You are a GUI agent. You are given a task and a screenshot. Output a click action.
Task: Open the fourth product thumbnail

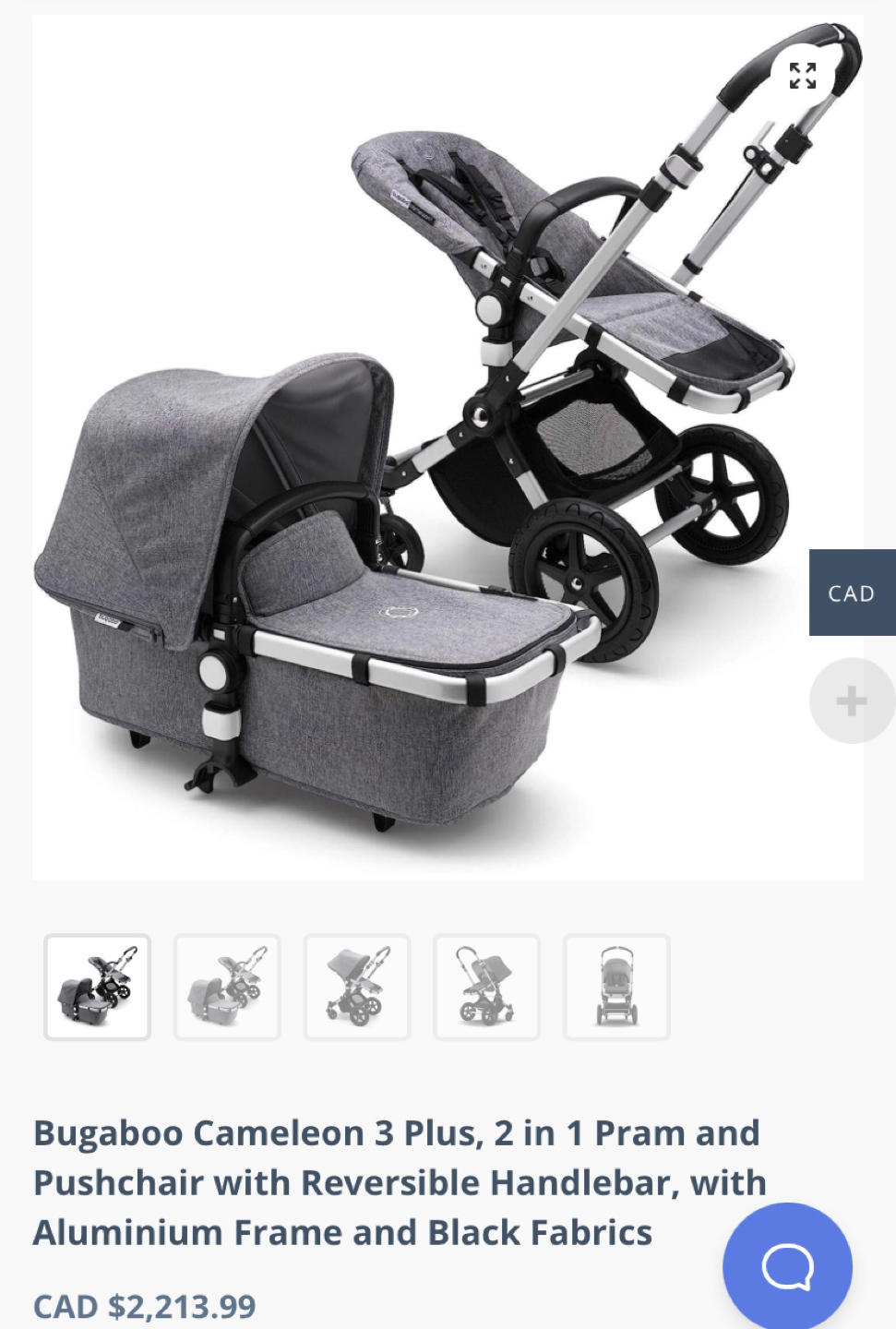pyautogui.click(x=486, y=987)
